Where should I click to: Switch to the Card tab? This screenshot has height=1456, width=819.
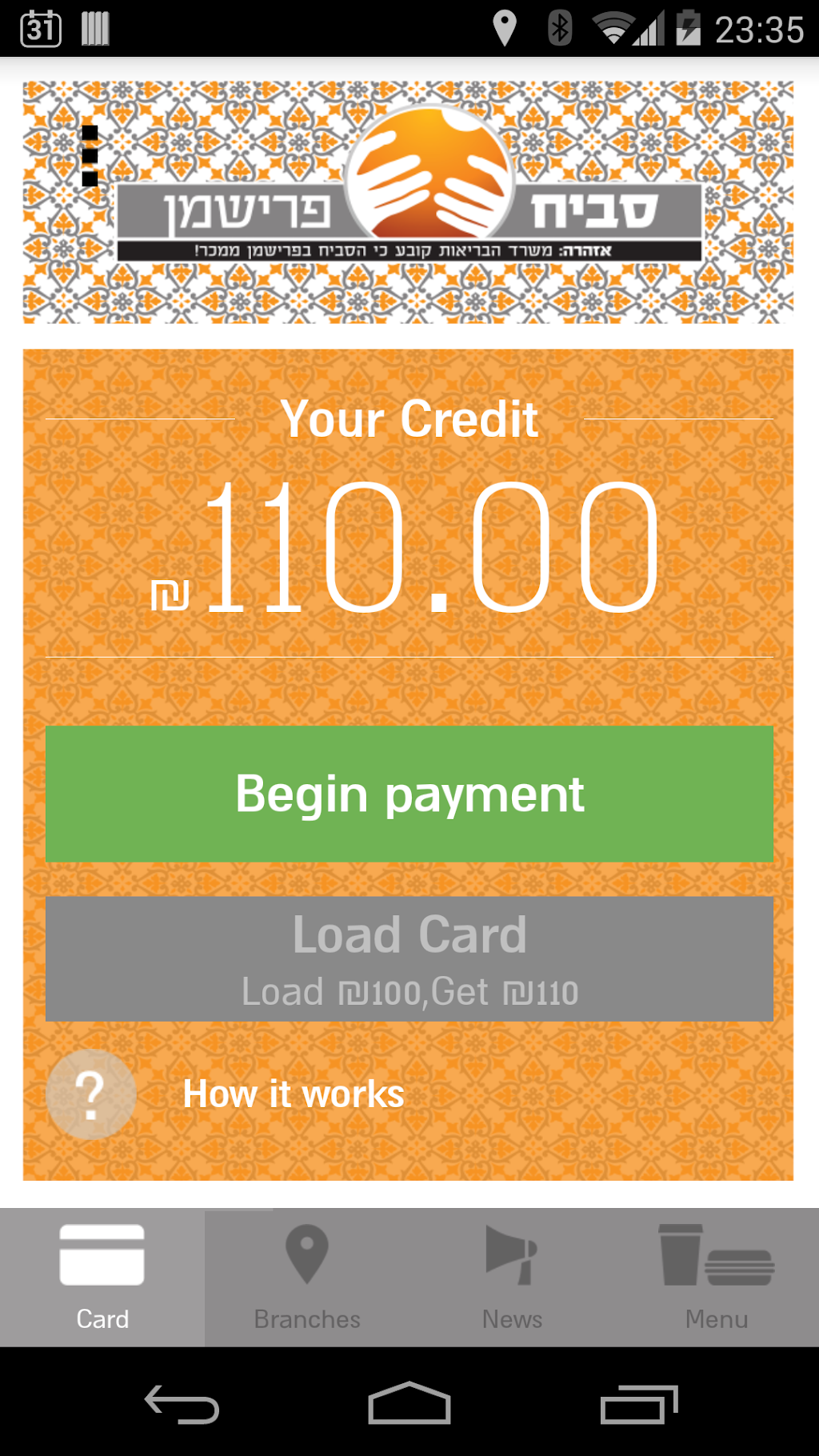[102, 1278]
